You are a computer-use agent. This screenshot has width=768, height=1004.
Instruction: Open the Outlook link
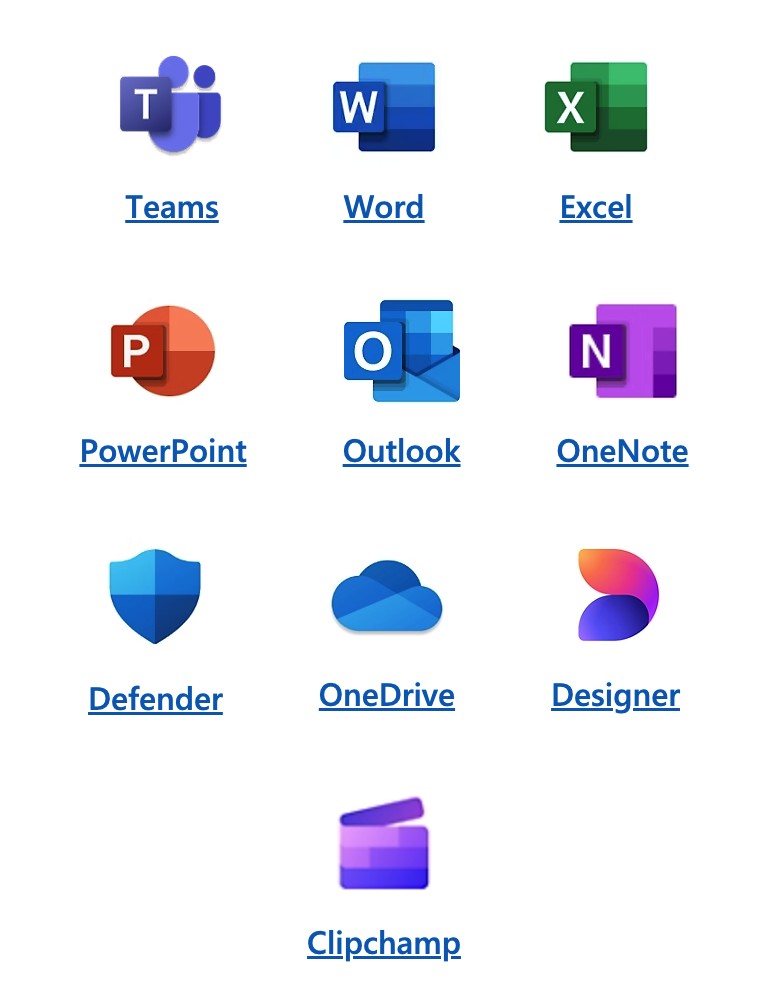[402, 451]
